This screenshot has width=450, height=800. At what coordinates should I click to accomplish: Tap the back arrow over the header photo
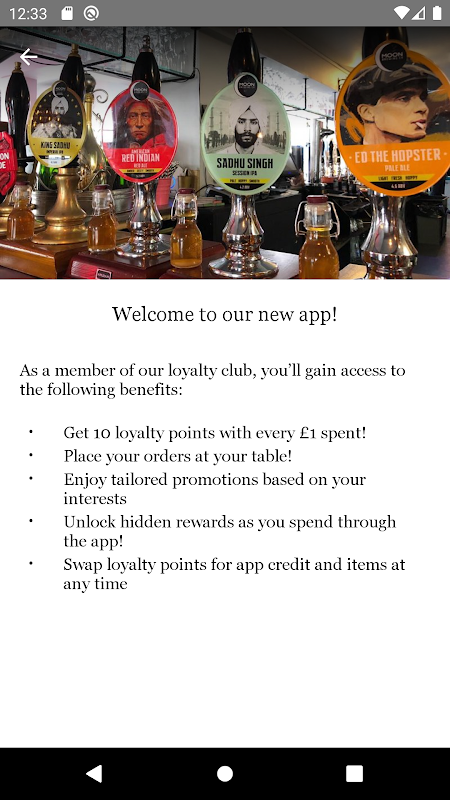coord(29,57)
